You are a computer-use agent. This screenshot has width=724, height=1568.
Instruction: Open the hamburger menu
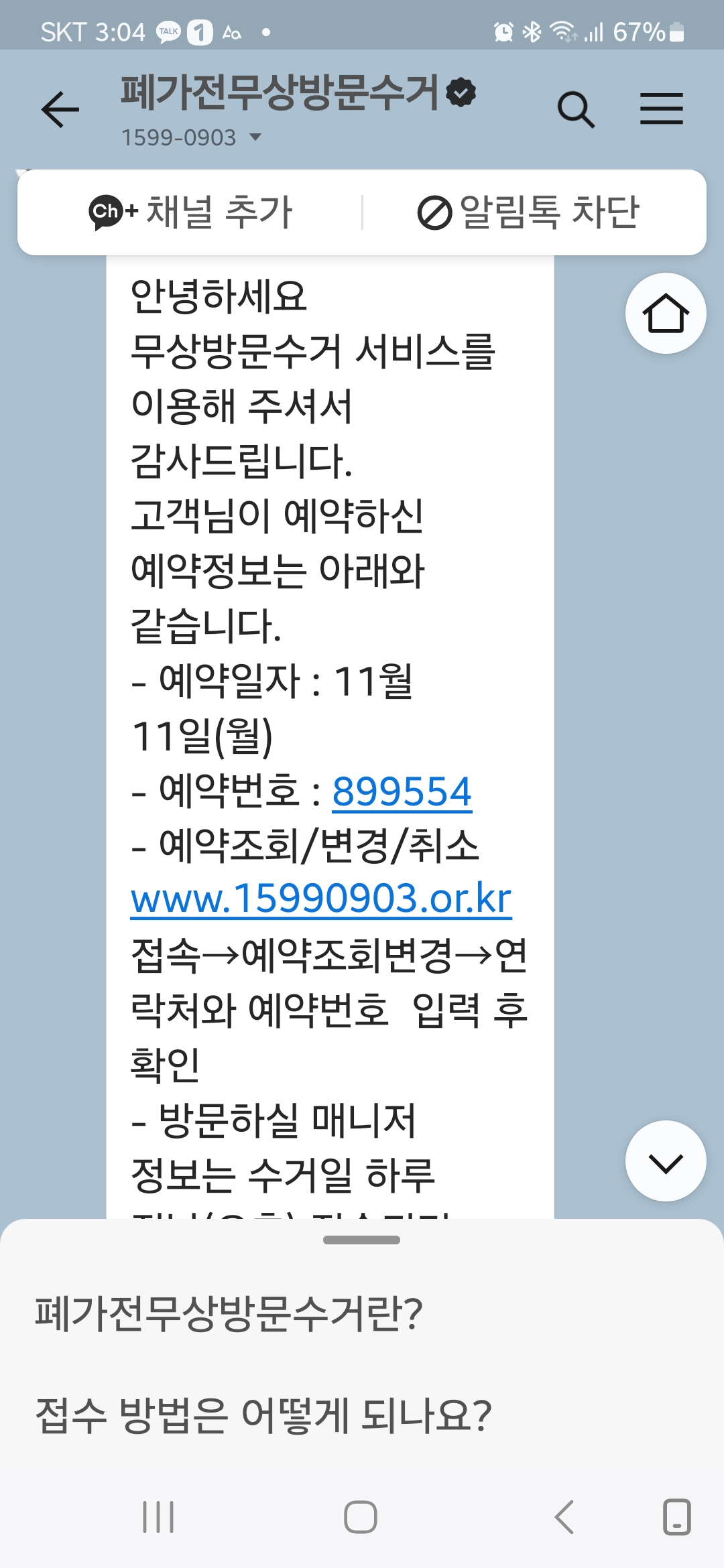click(661, 109)
